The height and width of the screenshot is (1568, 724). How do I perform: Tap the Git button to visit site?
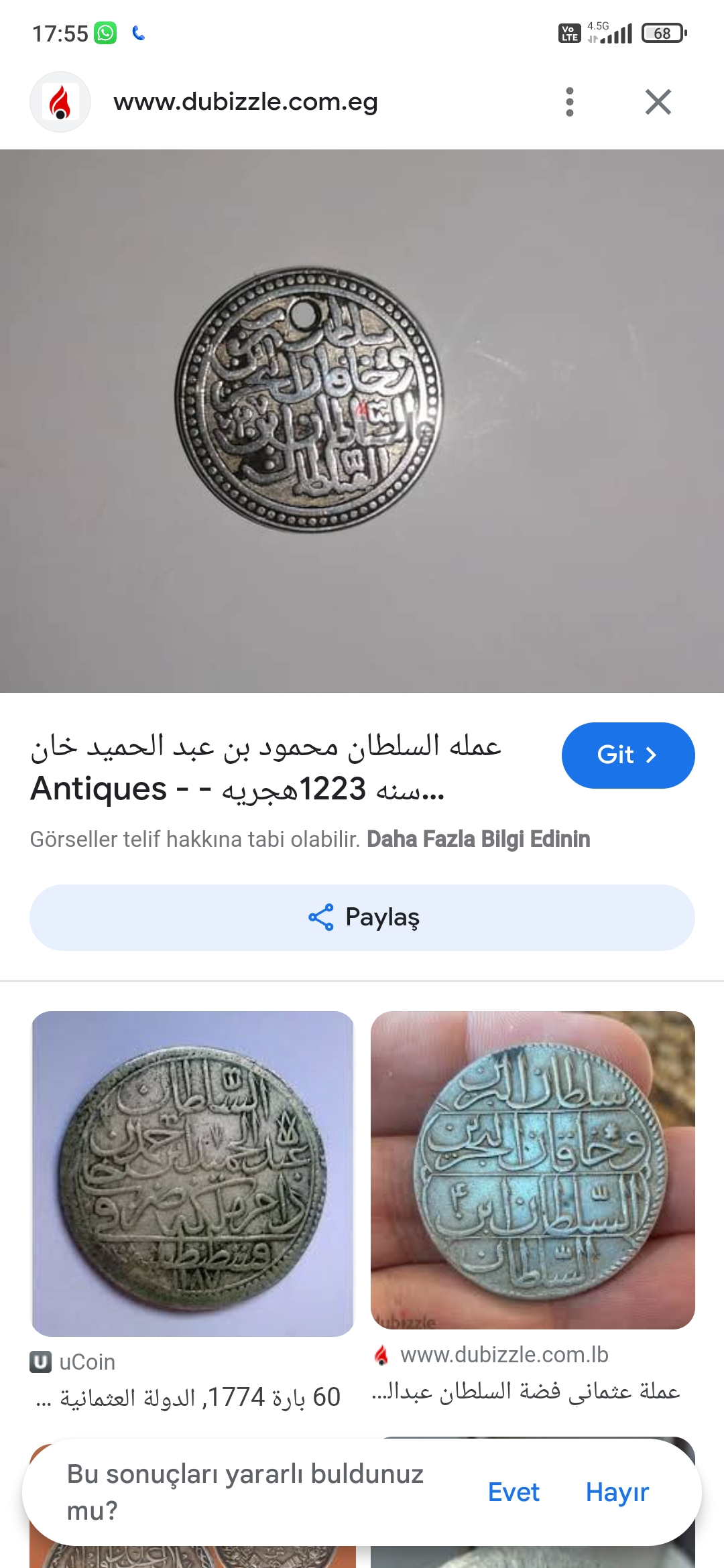627,755
